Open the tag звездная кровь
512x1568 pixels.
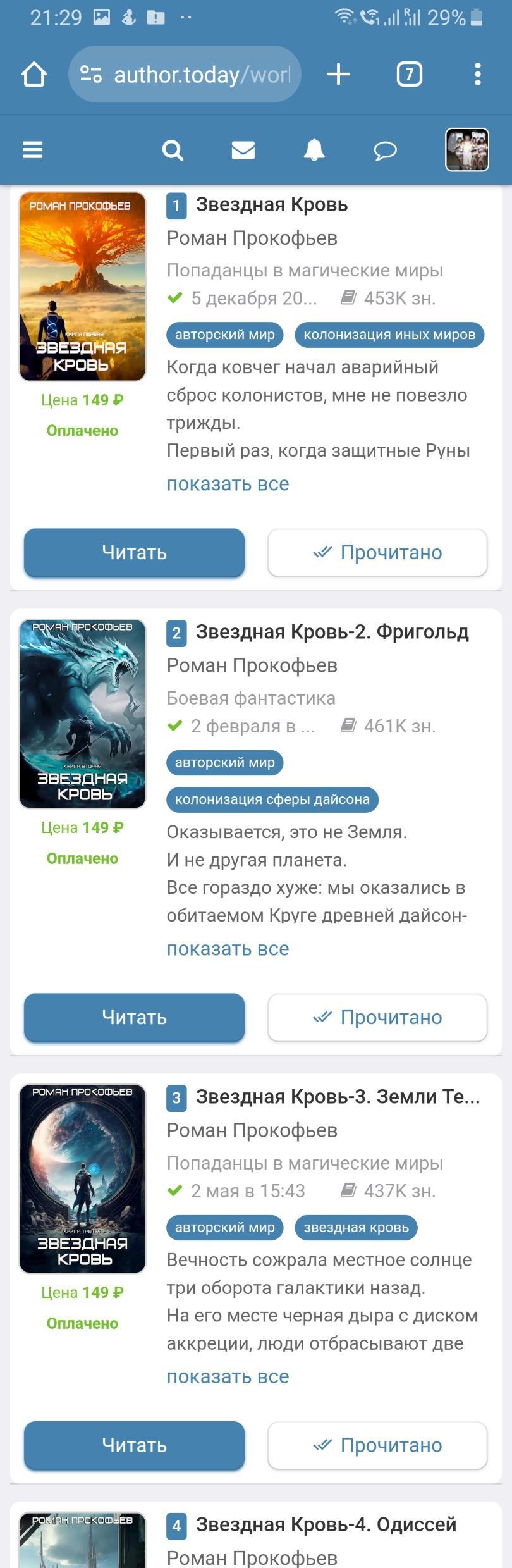356,1228
